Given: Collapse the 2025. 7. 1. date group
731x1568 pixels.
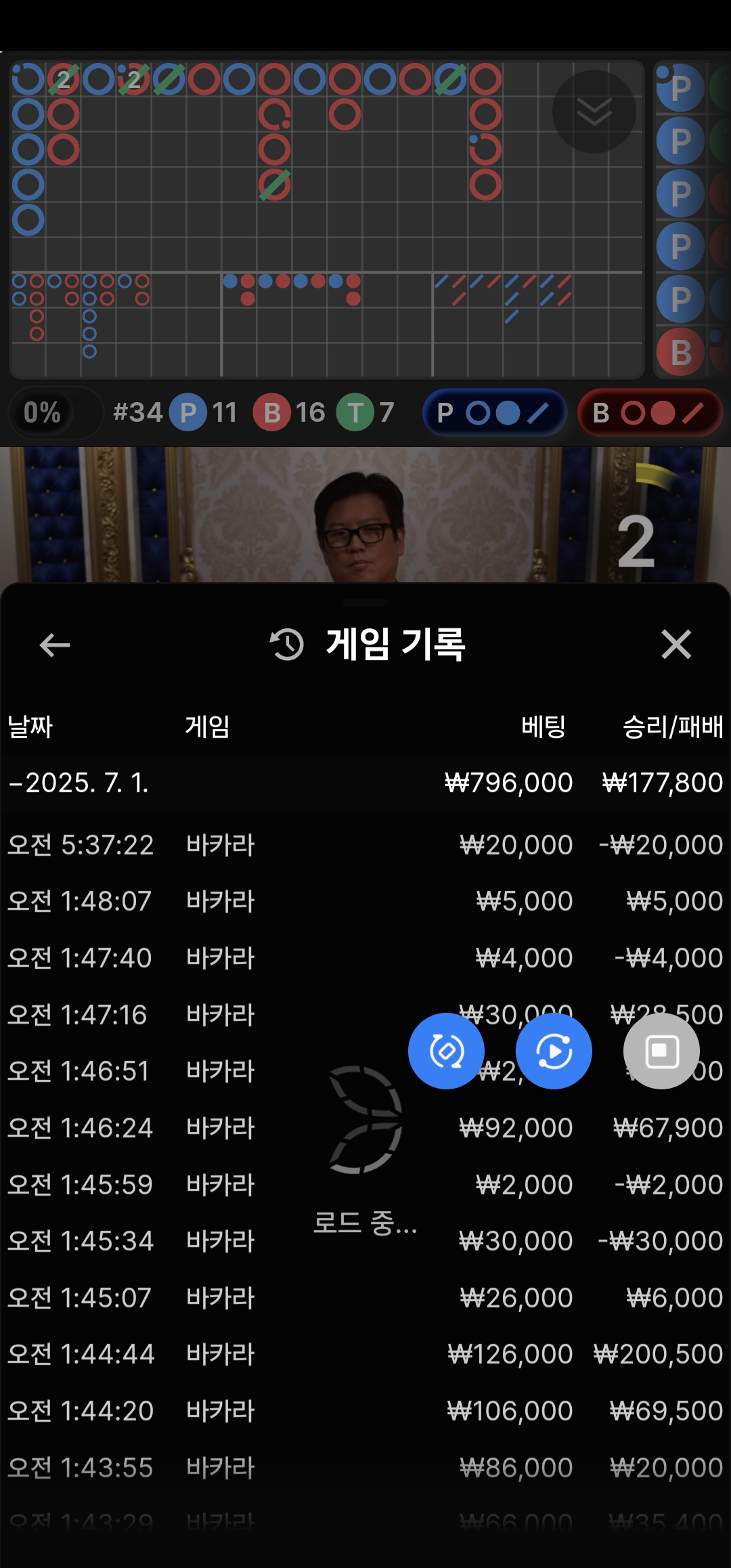Looking at the screenshot, I should [x=79, y=783].
